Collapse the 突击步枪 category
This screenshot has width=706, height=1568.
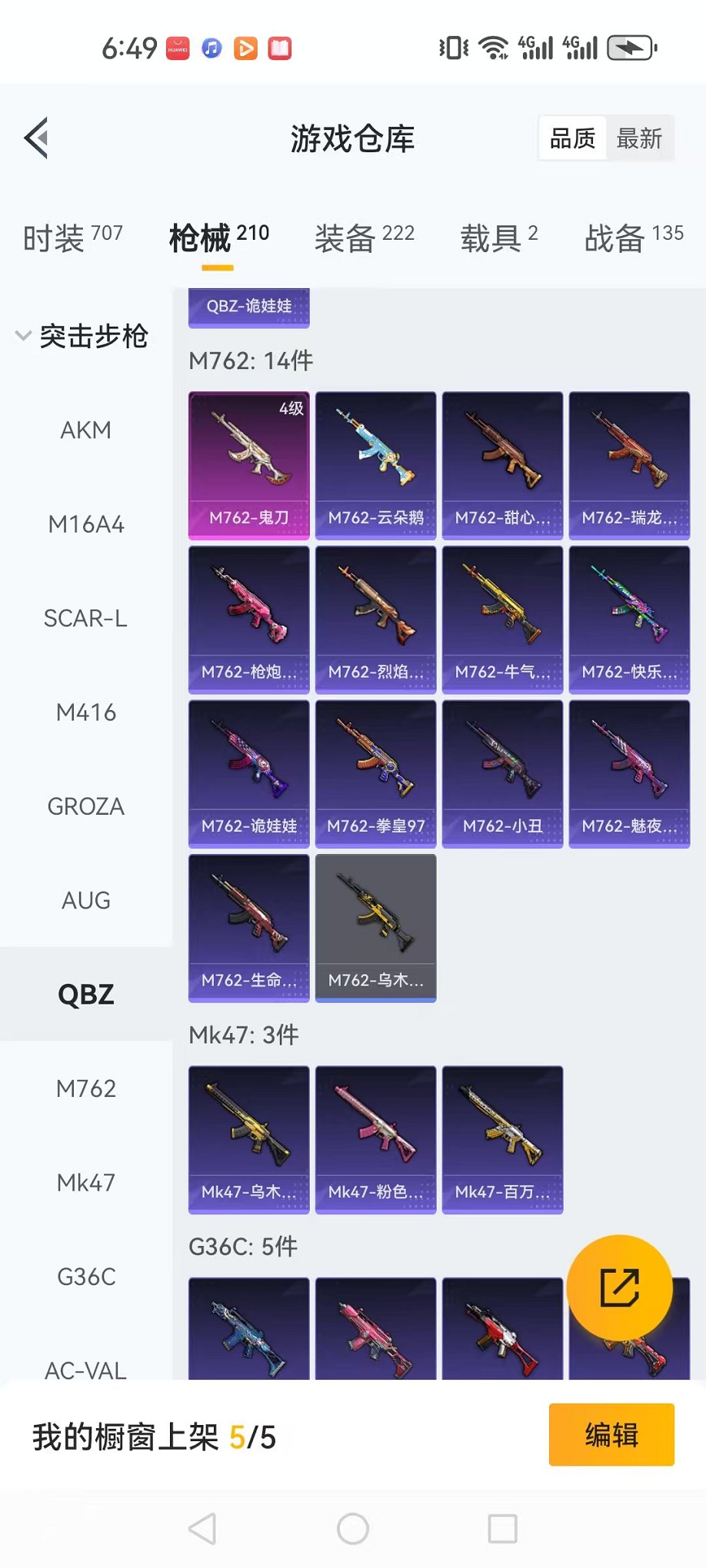[x=81, y=336]
